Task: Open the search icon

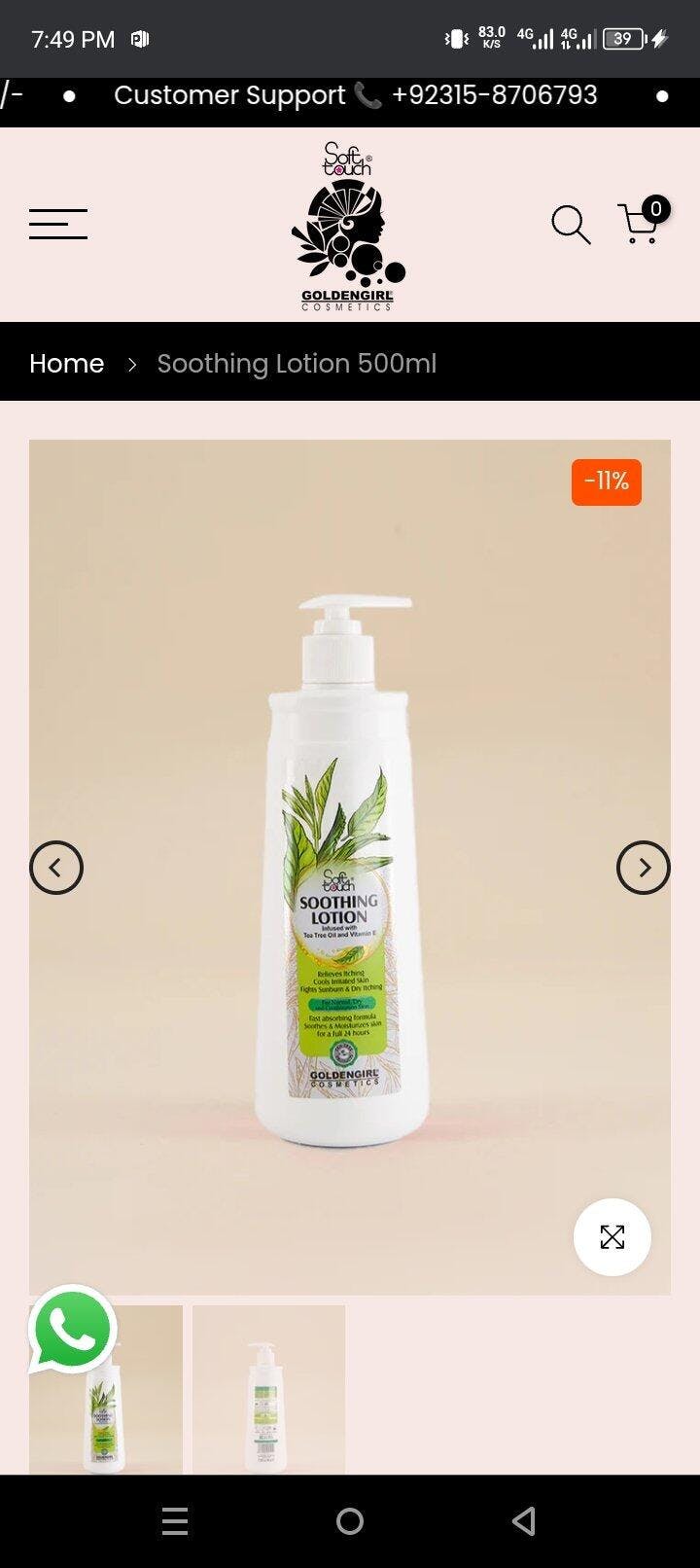Action: pyautogui.click(x=571, y=225)
